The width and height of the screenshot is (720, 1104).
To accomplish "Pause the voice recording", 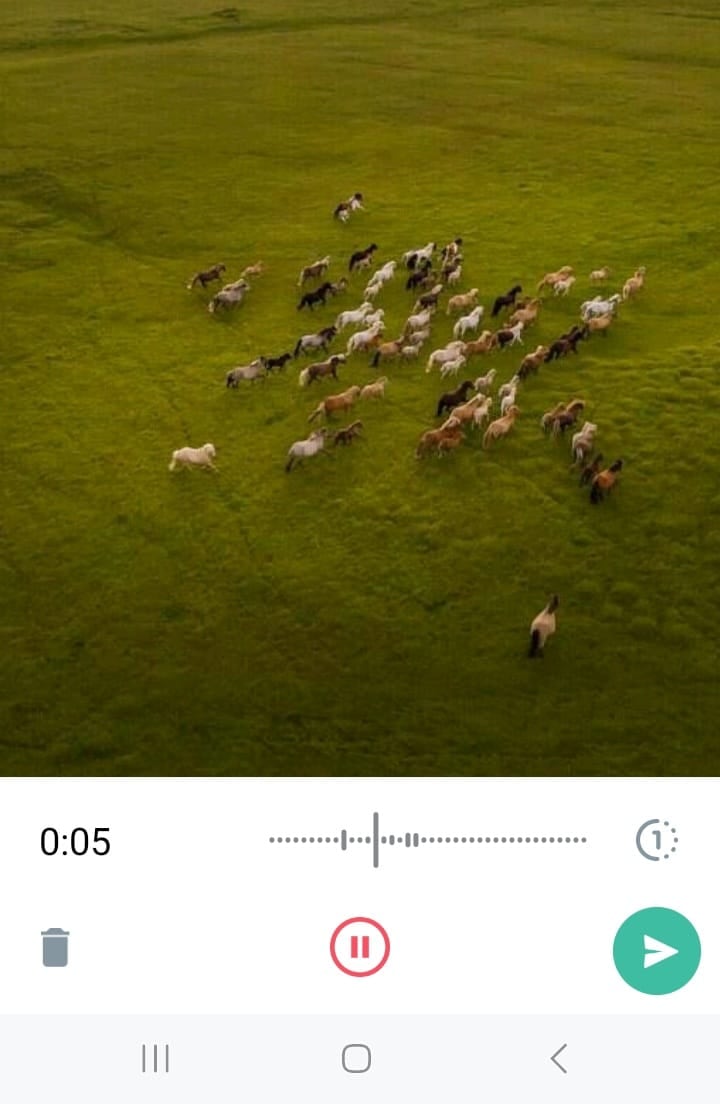I will (x=360, y=947).
